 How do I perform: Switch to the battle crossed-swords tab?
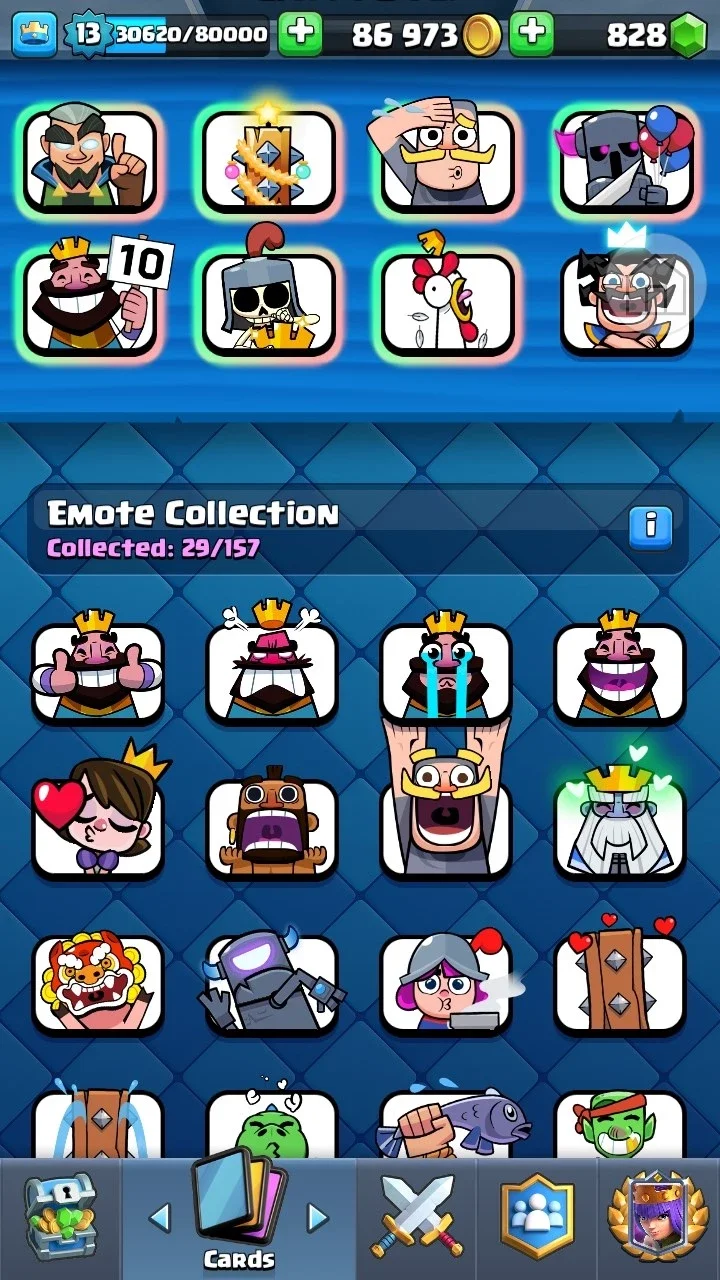(417, 1218)
